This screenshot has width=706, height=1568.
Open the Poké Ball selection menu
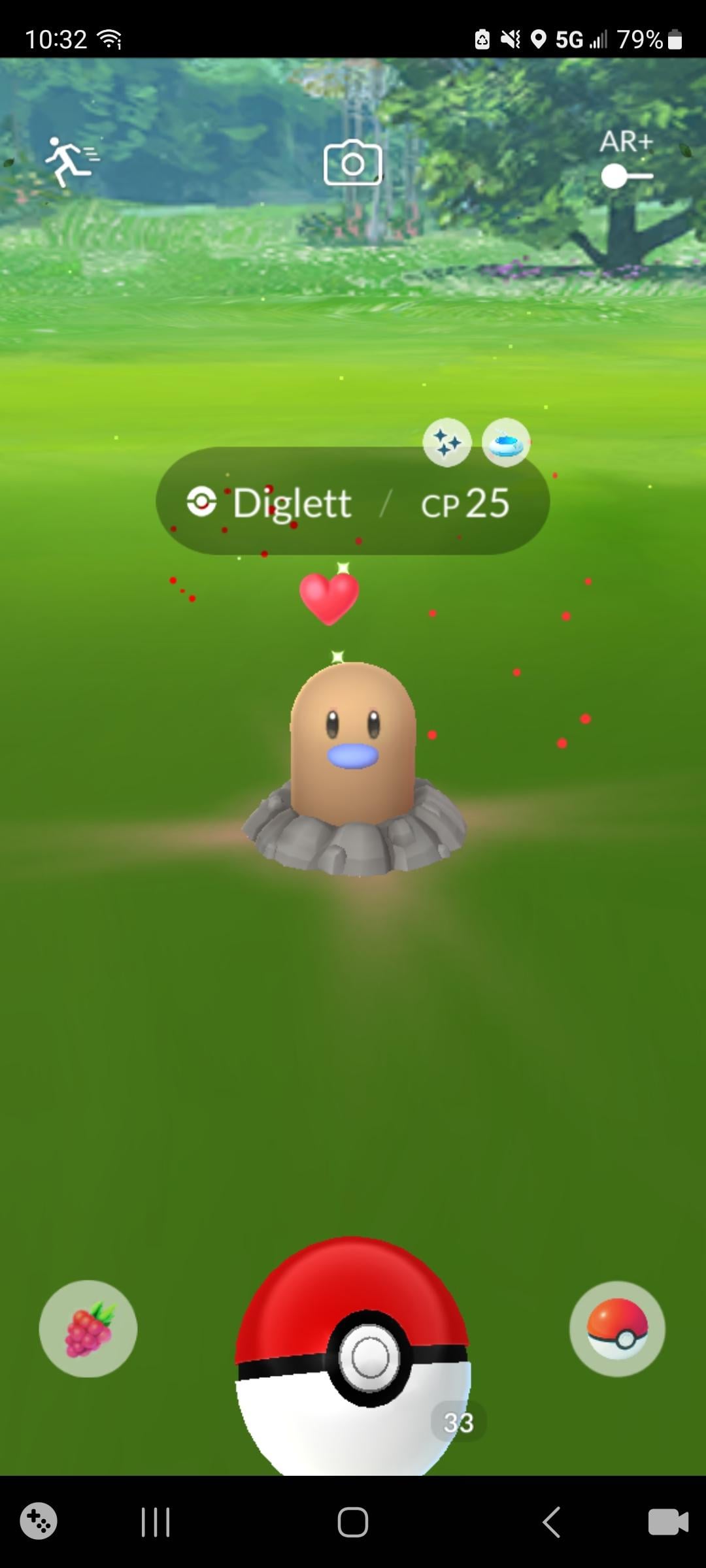[x=617, y=1328]
